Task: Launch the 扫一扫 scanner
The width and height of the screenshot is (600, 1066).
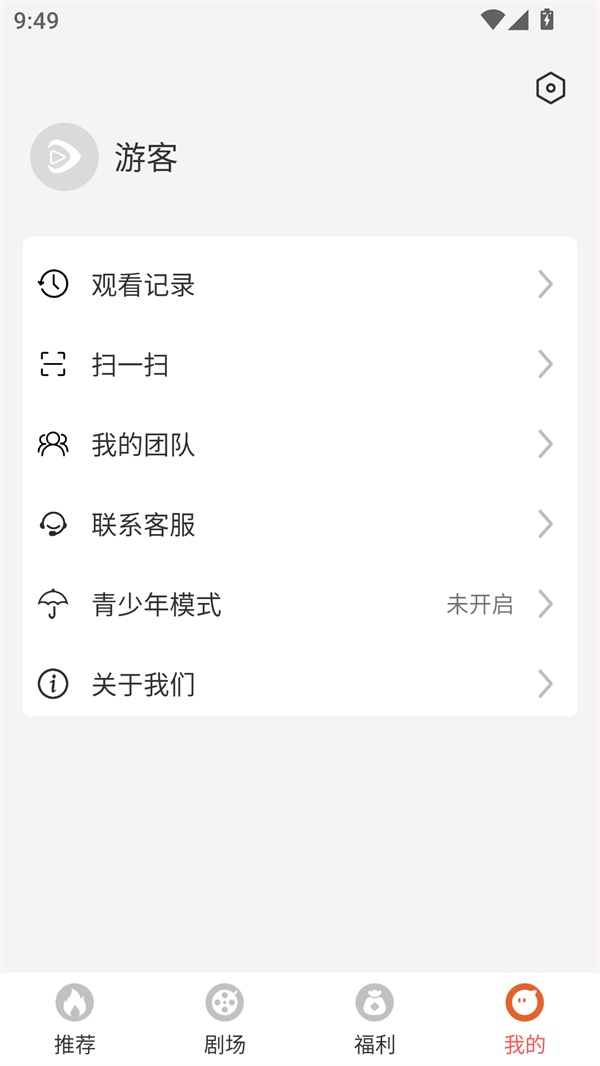Action: (300, 365)
